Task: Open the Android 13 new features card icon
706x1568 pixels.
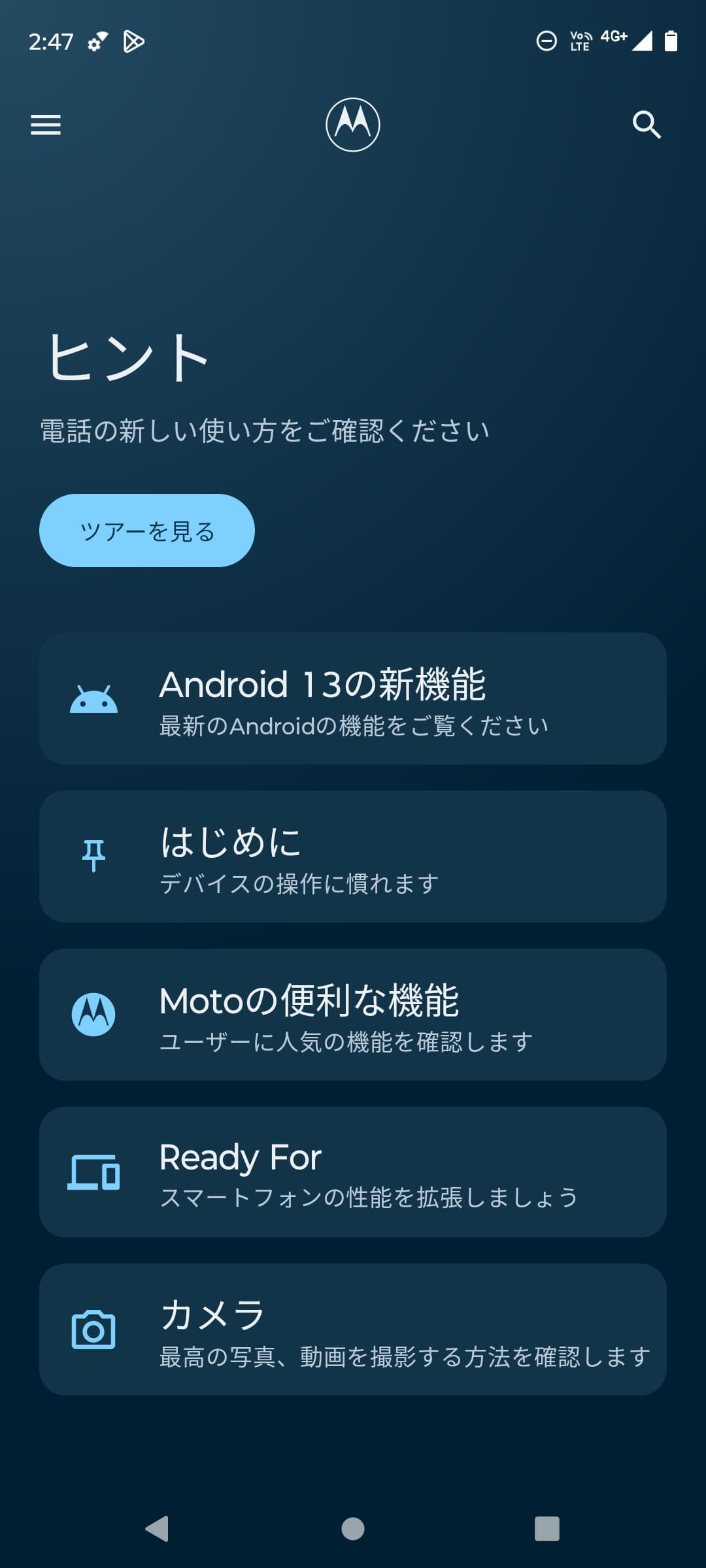Action: [x=93, y=699]
